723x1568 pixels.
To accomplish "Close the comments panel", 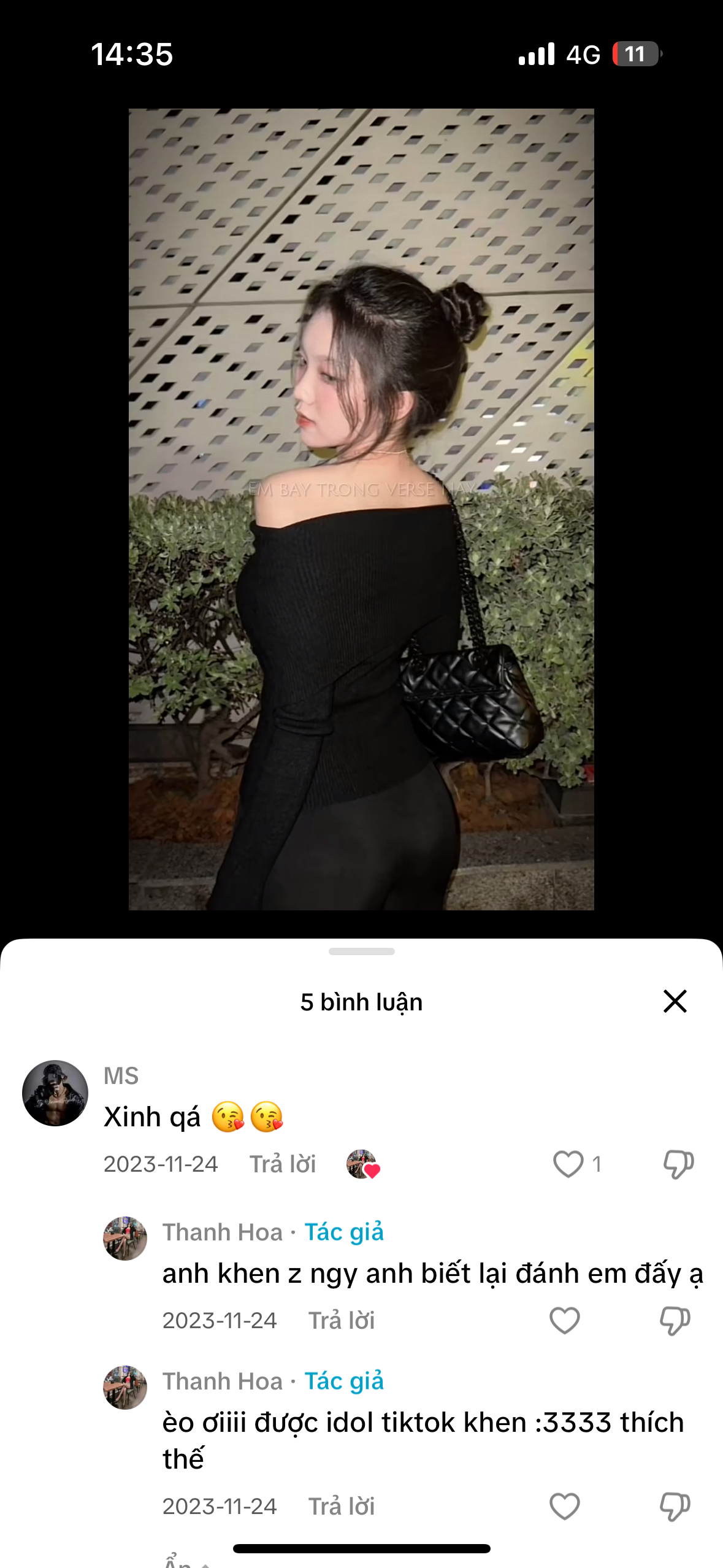I will (675, 1001).
